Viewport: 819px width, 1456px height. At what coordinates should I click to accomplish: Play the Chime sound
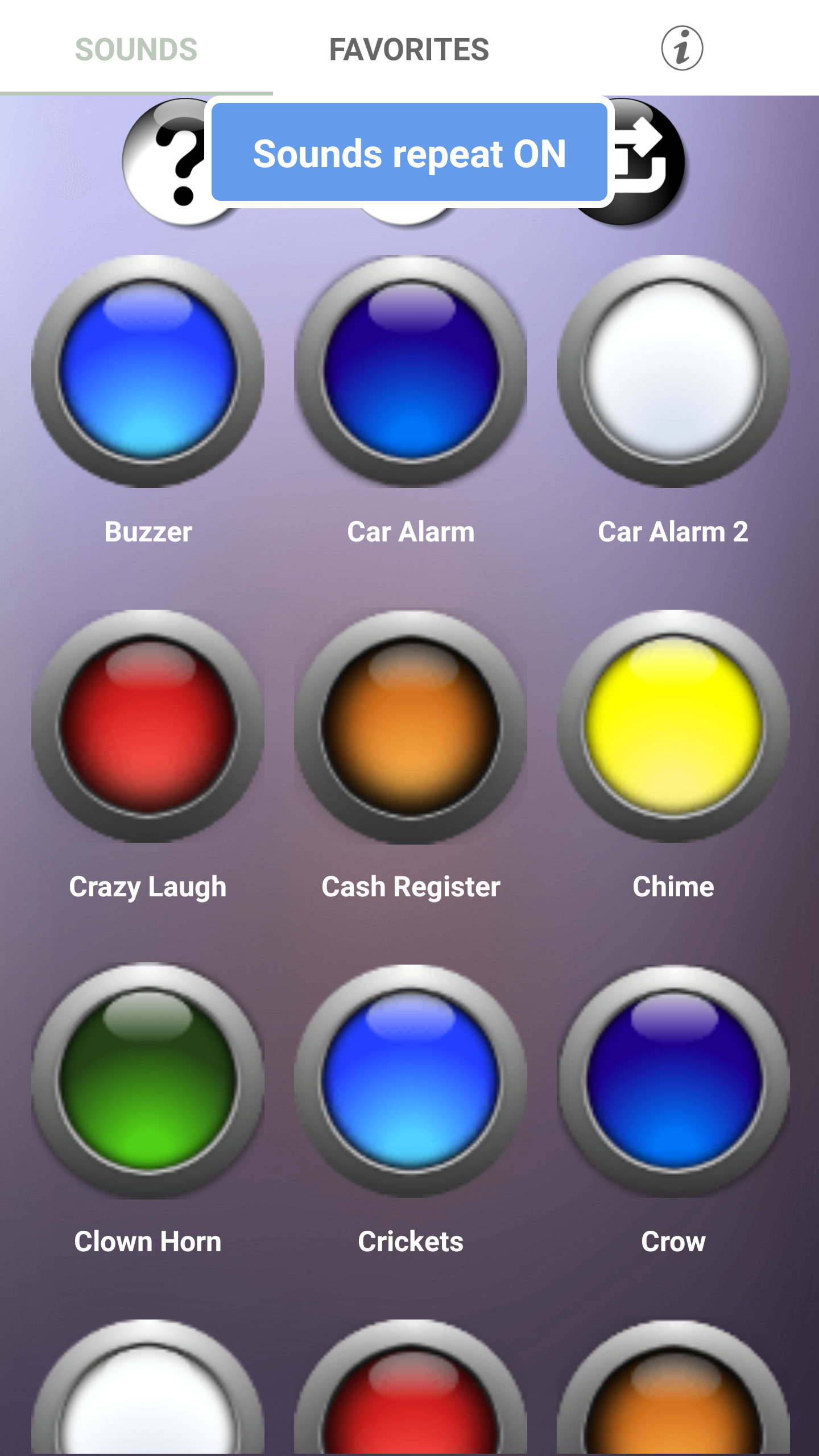coord(673,726)
